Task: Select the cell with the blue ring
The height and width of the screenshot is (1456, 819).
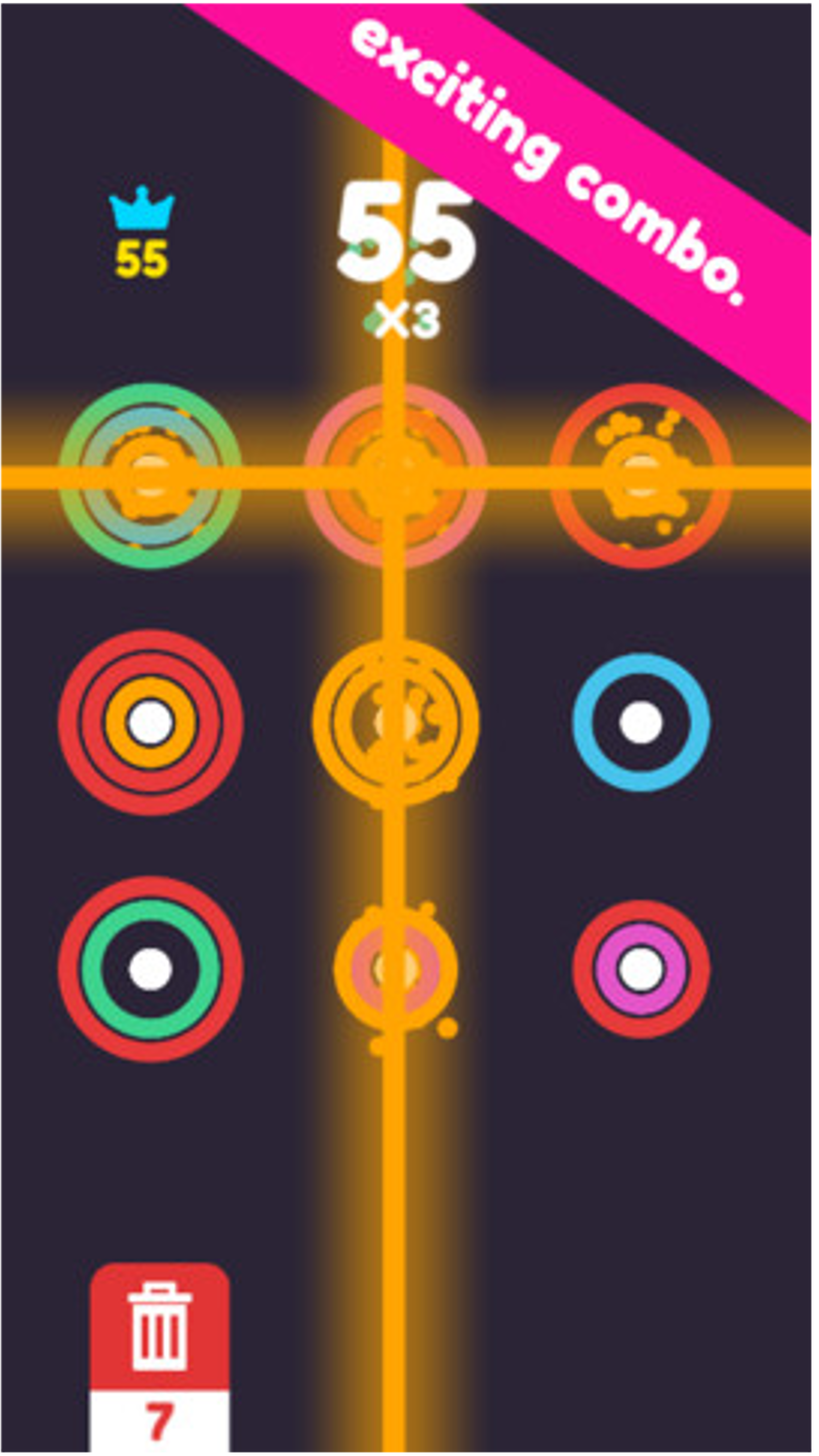Action: pos(641,722)
